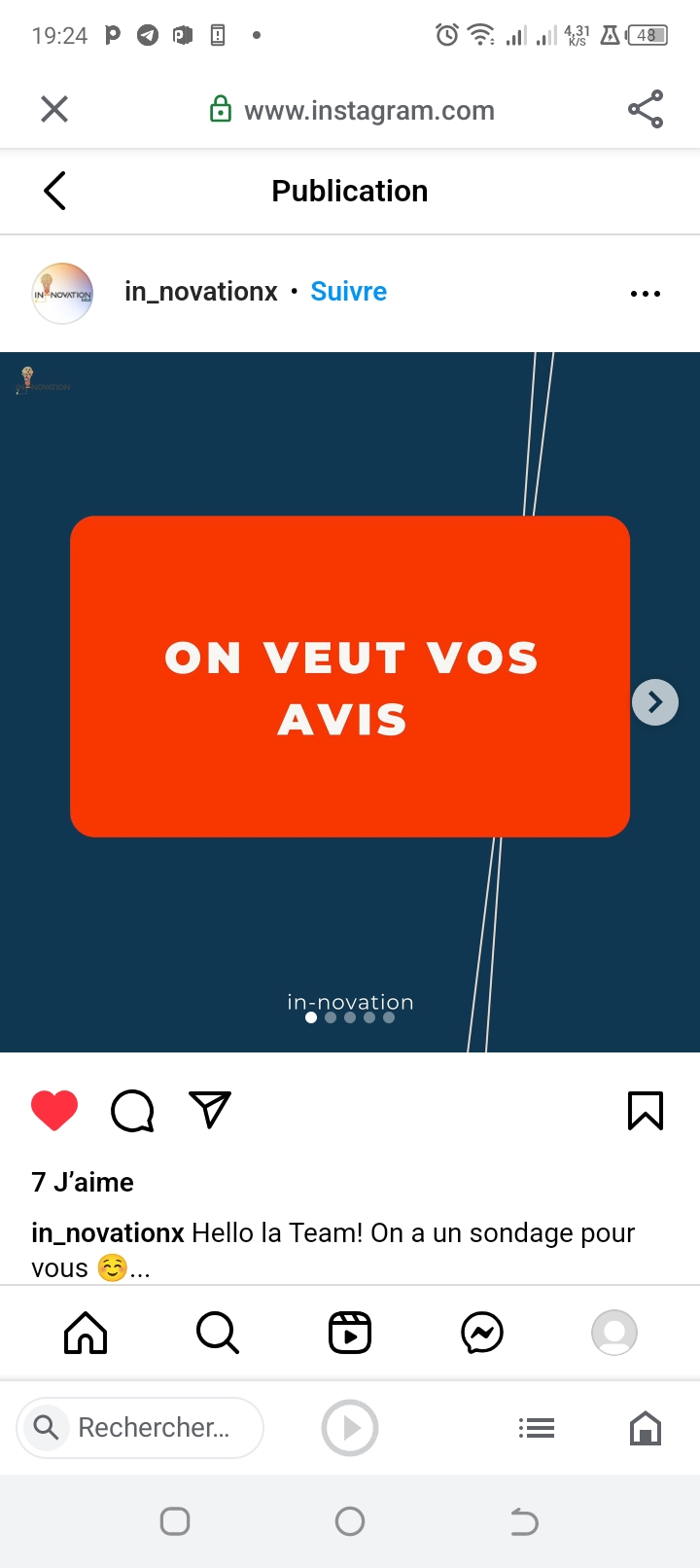Open in_novationx profile picture
Viewport: 700px width, 1568px height.
63,293
